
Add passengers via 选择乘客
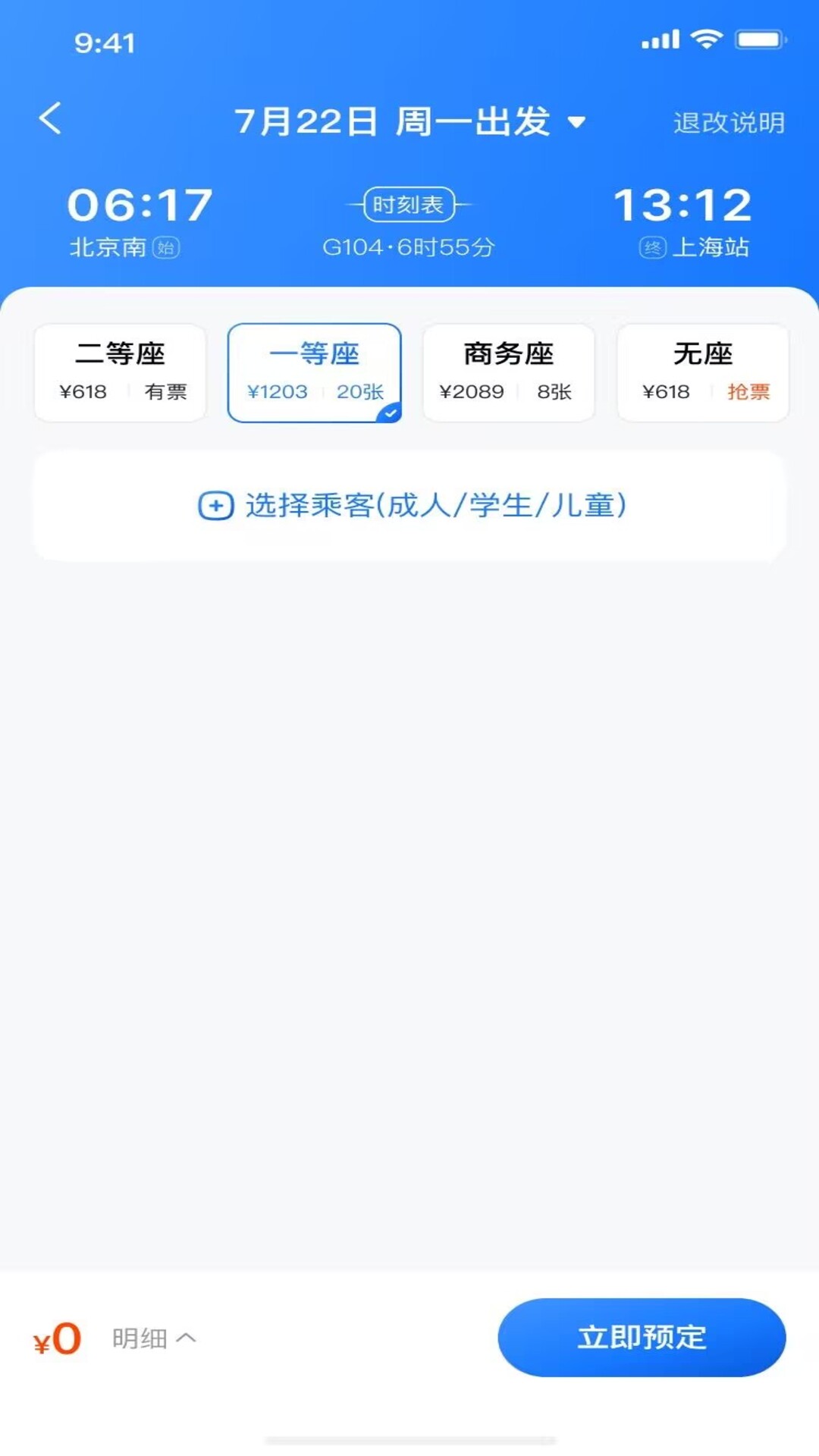pyautogui.click(x=409, y=506)
